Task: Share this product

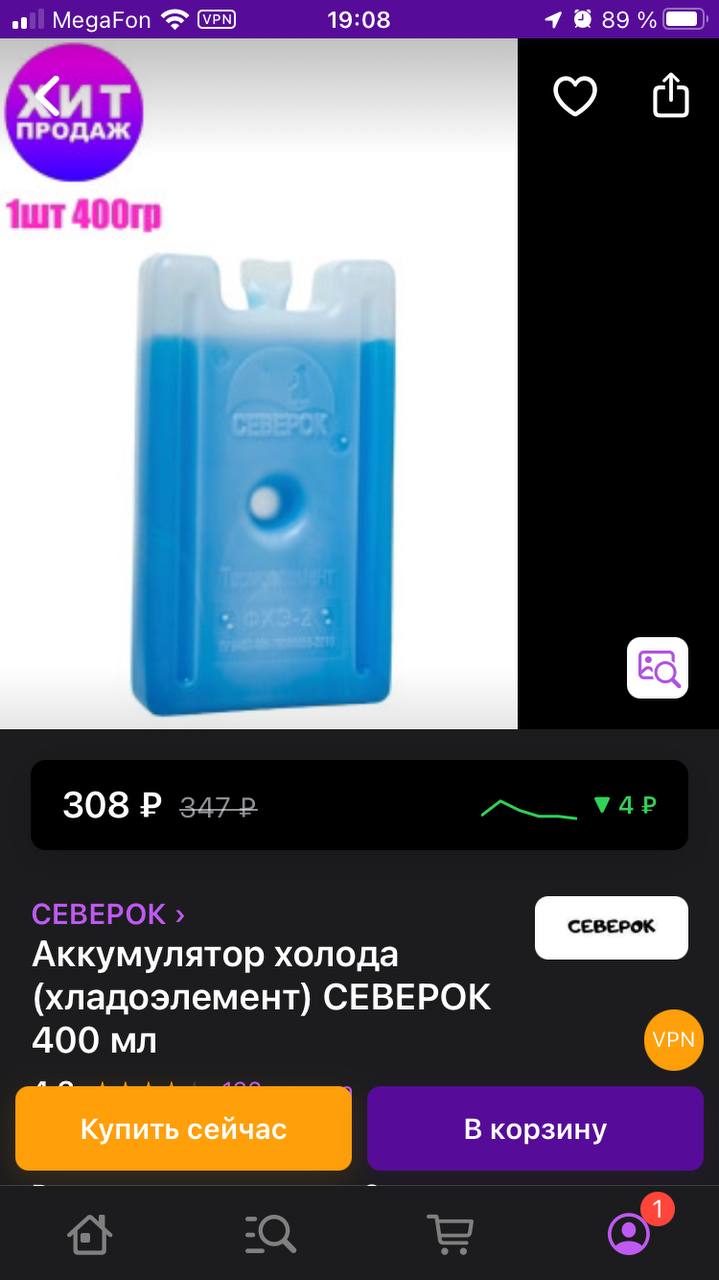Action: point(671,95)
